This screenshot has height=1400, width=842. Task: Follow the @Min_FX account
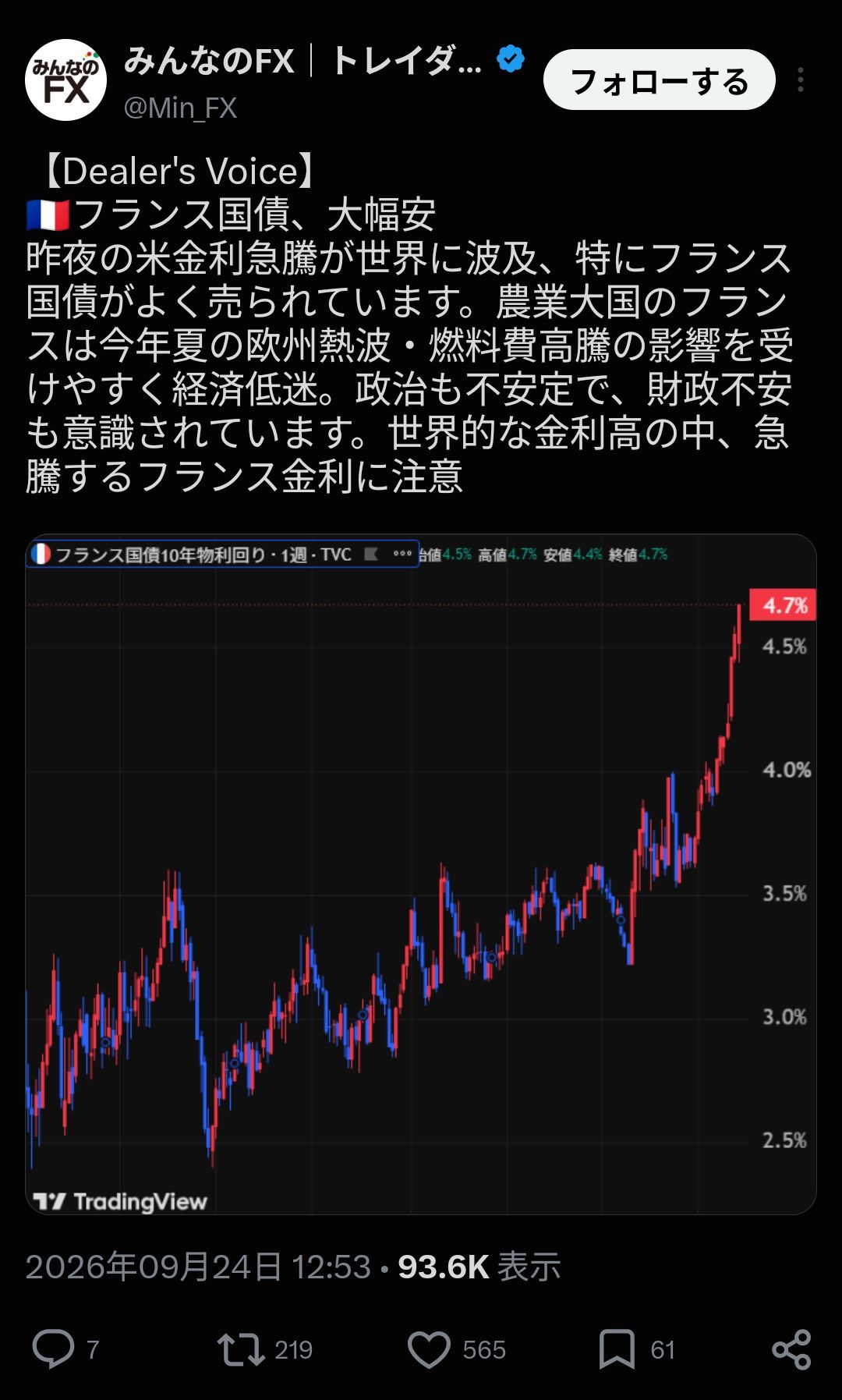(x=659, y=80)
